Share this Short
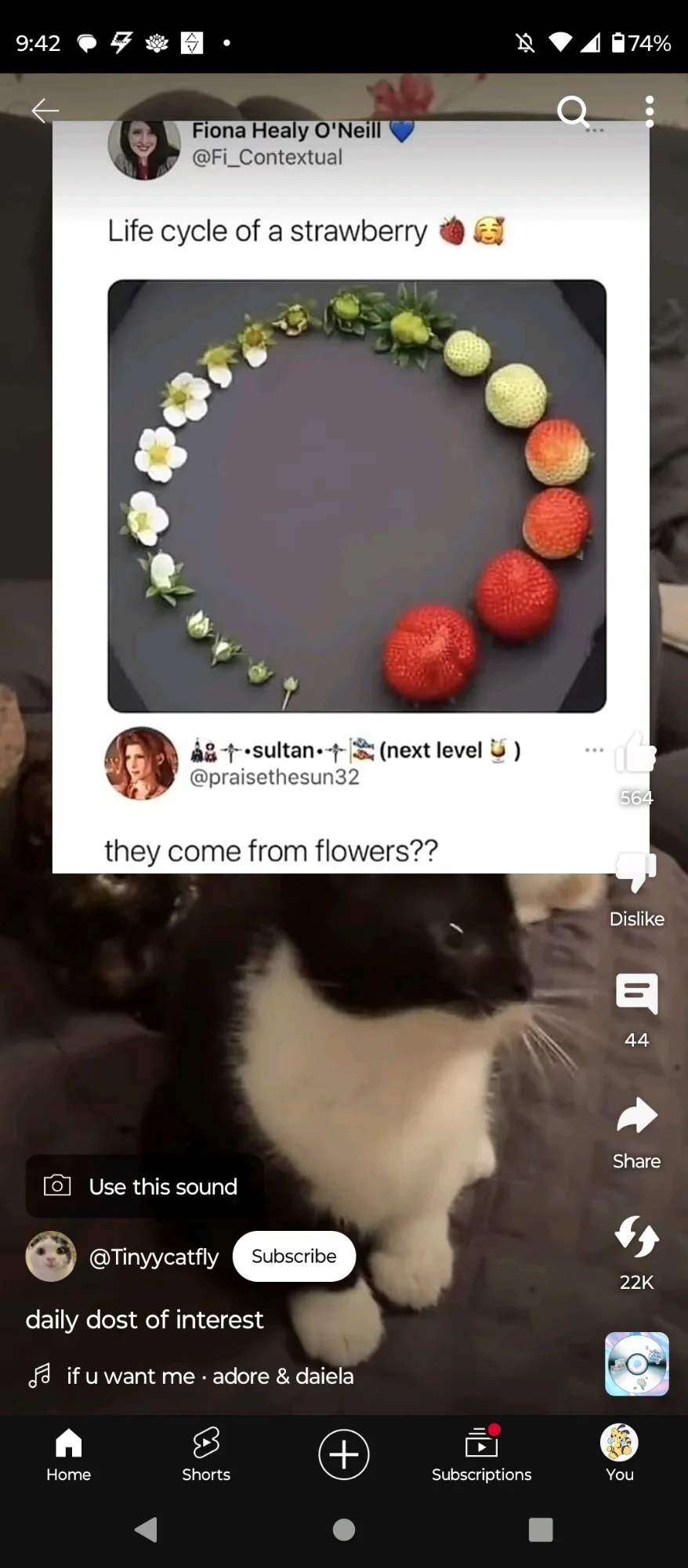 636,1116
